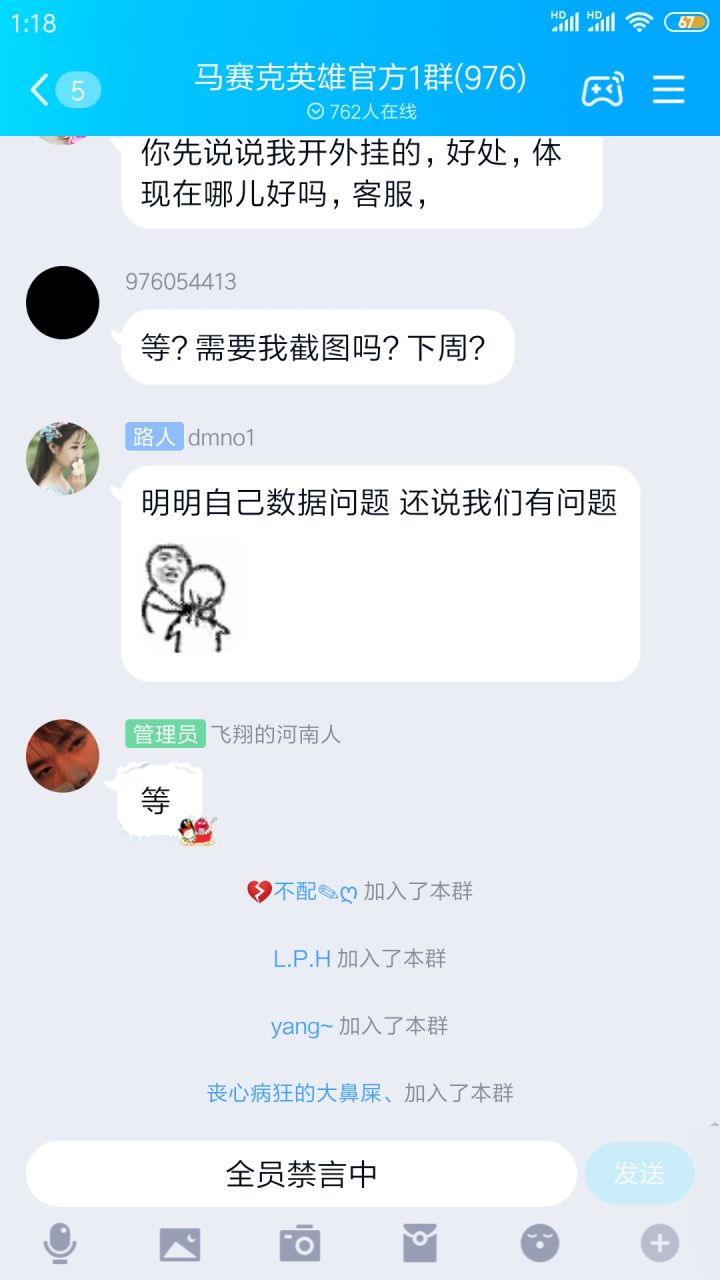Open the red packet option

pos(420,1244)
